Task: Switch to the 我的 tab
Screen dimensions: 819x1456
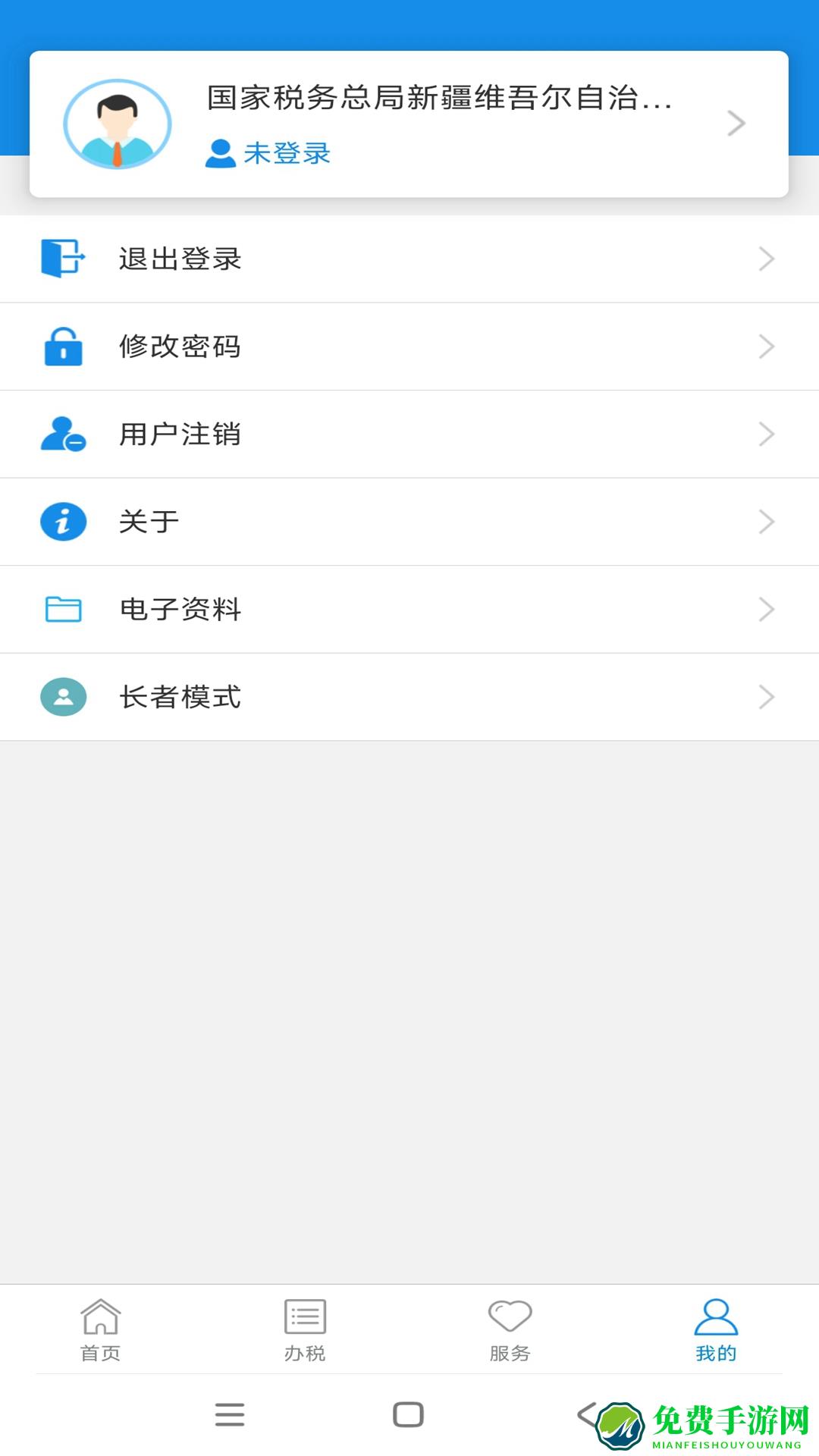Action: pos(716,1327)
